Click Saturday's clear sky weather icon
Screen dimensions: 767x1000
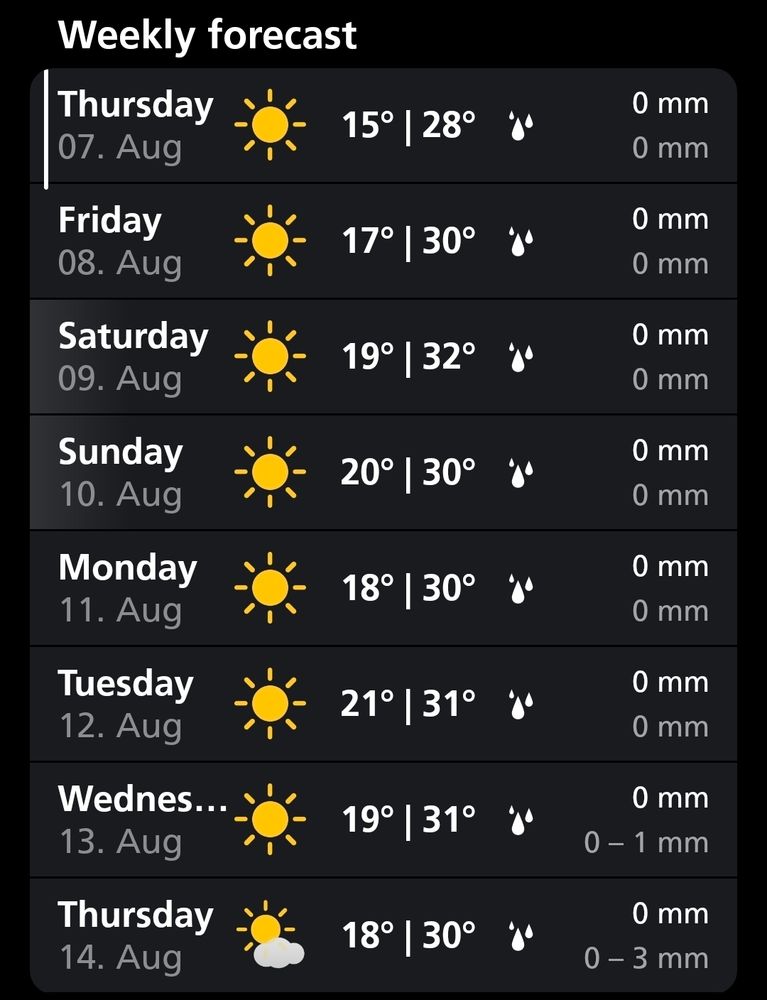tap(270, 355)
